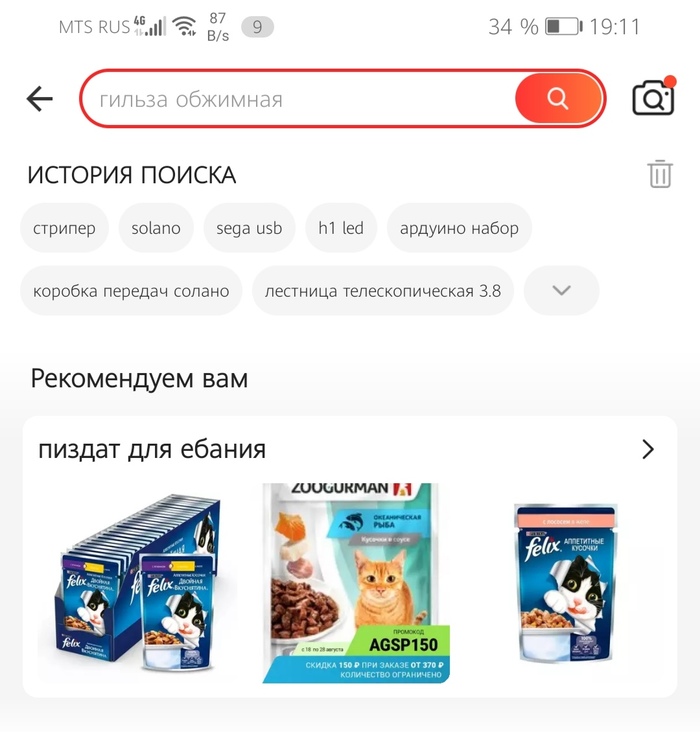Screen dimensions: 700x732
Task: Select the стрипер history chip
Action: [64, 228]
